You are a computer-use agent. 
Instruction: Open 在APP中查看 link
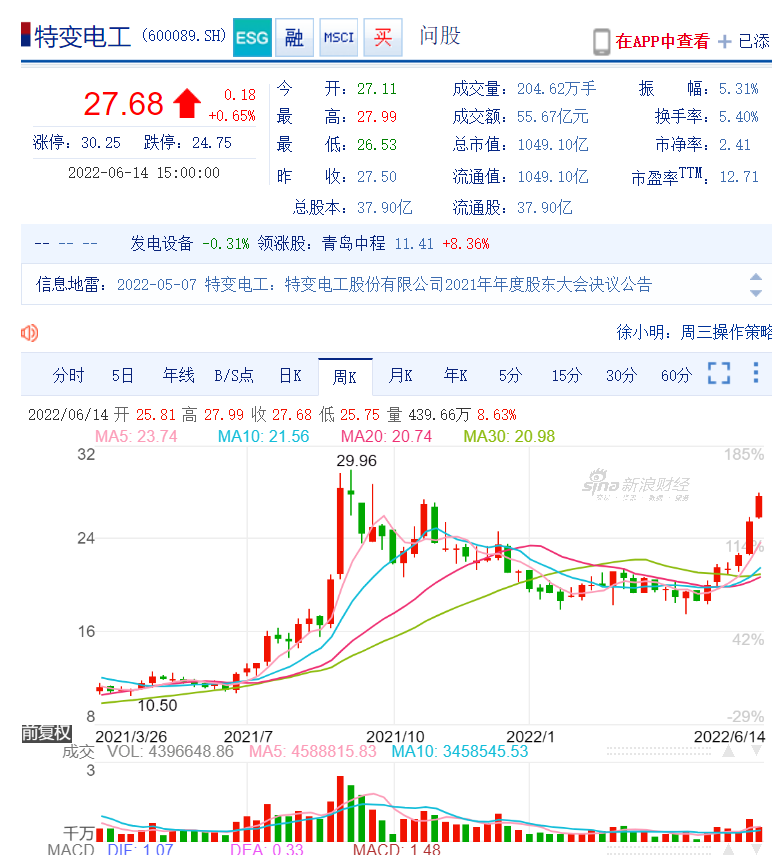[662, 41]
